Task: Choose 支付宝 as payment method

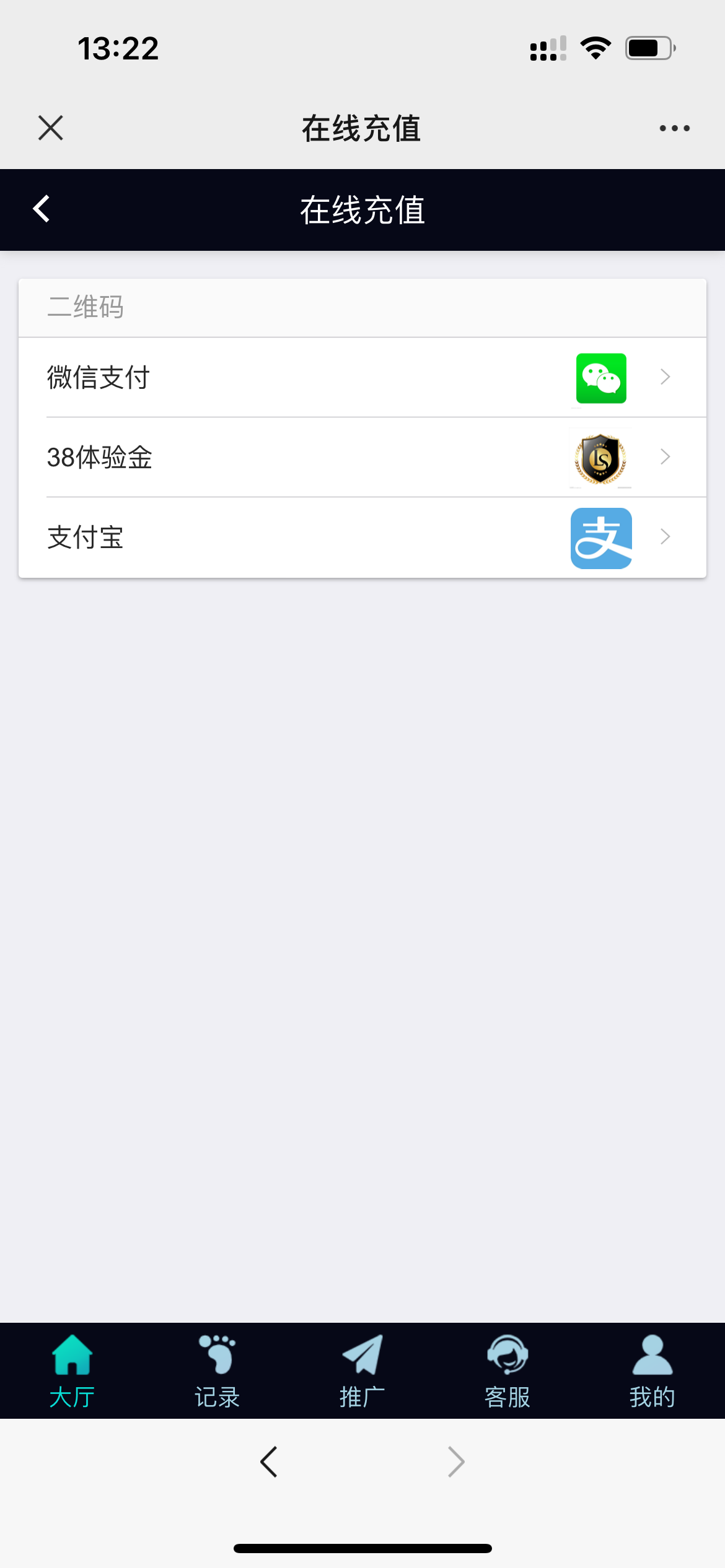Action: click(x=362, y=538)
